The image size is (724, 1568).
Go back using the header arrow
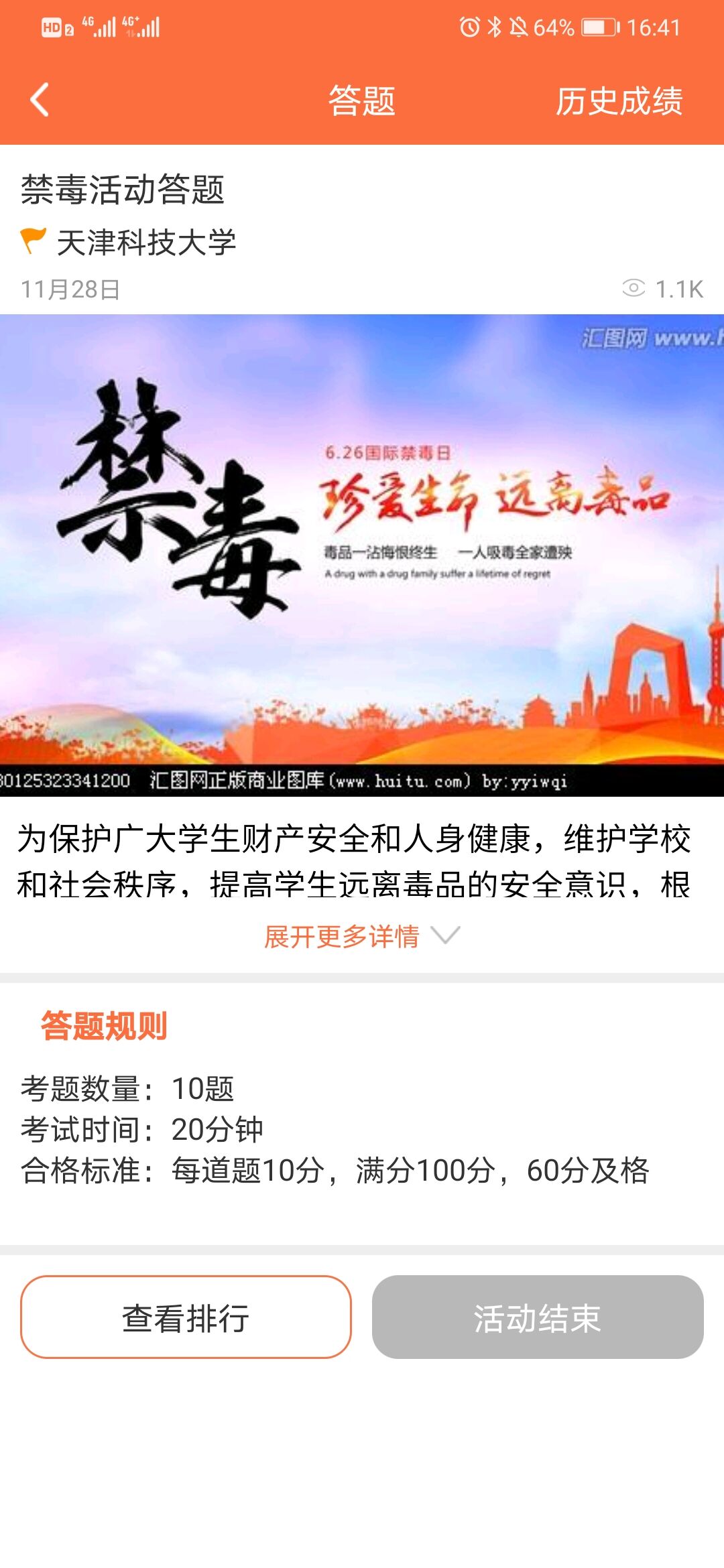(x=40, y=100)
